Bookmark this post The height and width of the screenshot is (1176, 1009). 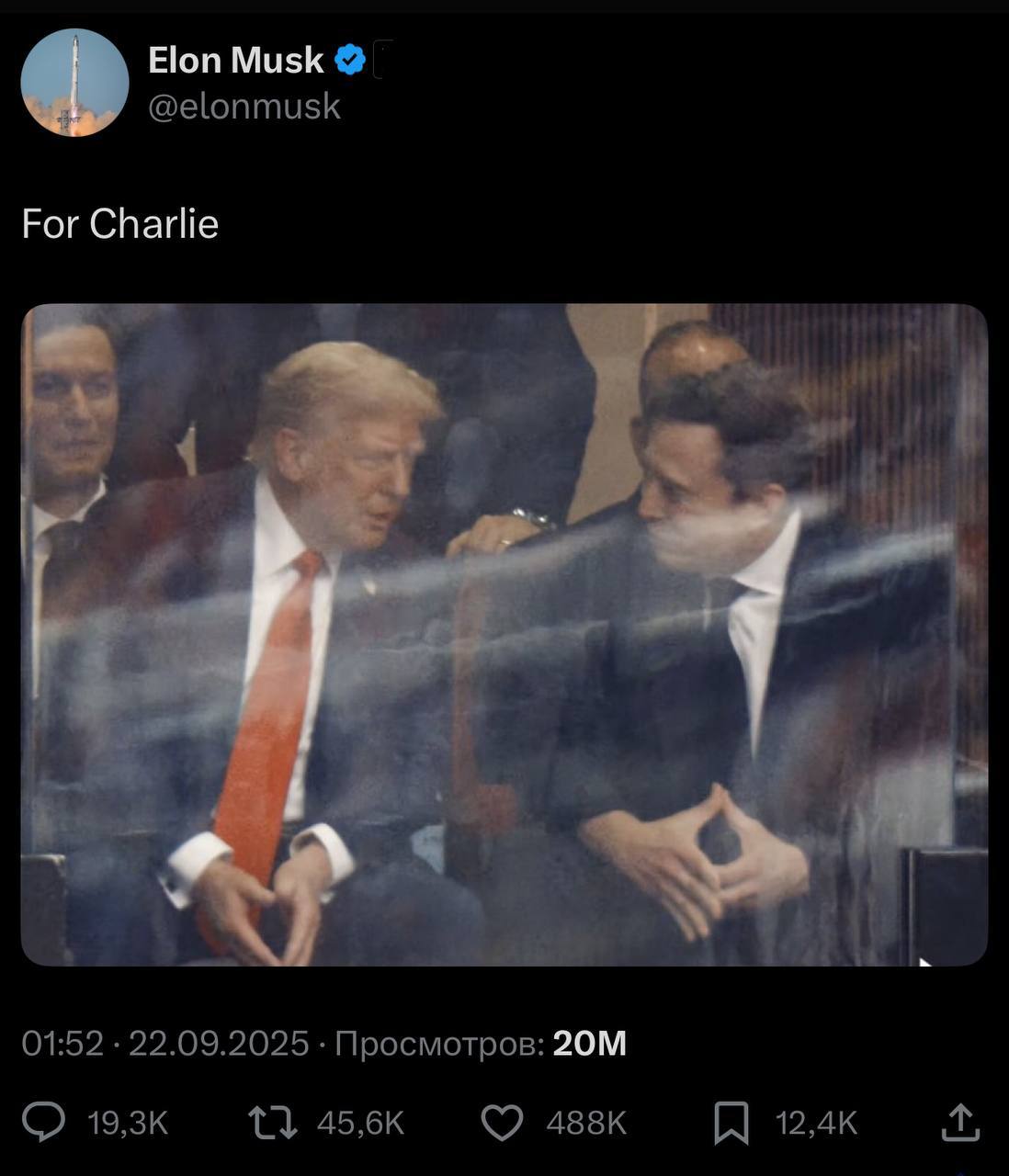tap(731, 1122)
